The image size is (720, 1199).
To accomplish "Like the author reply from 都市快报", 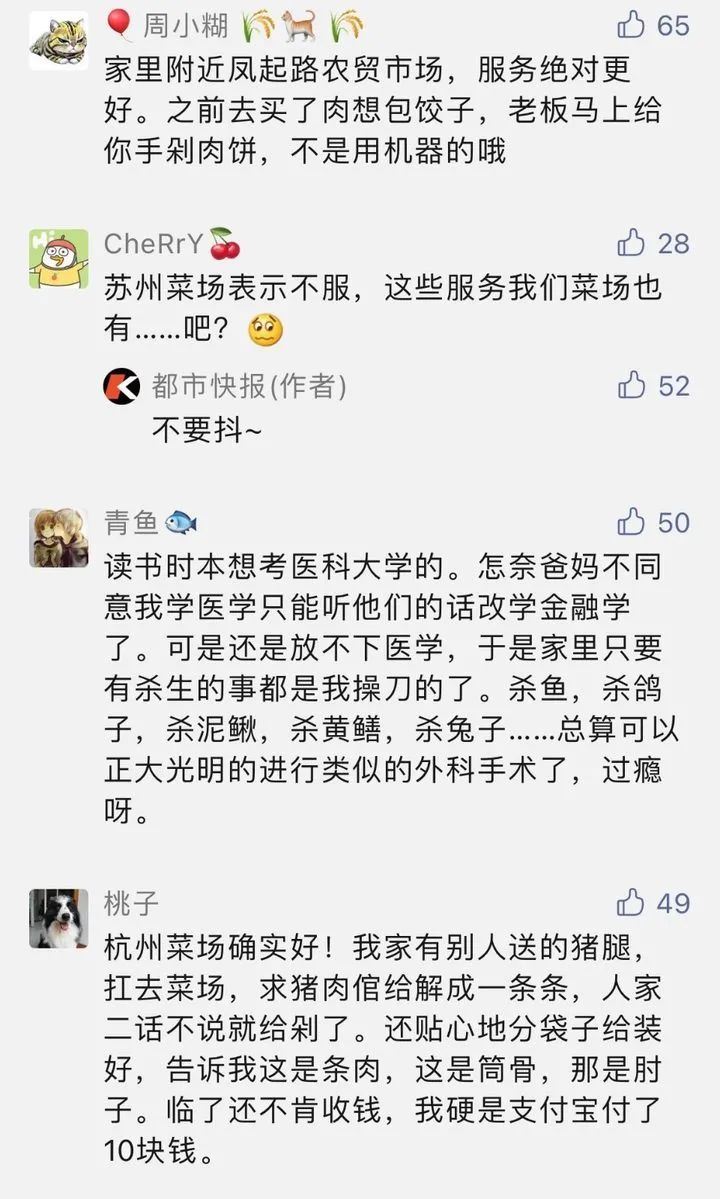I will coord(632,385).
